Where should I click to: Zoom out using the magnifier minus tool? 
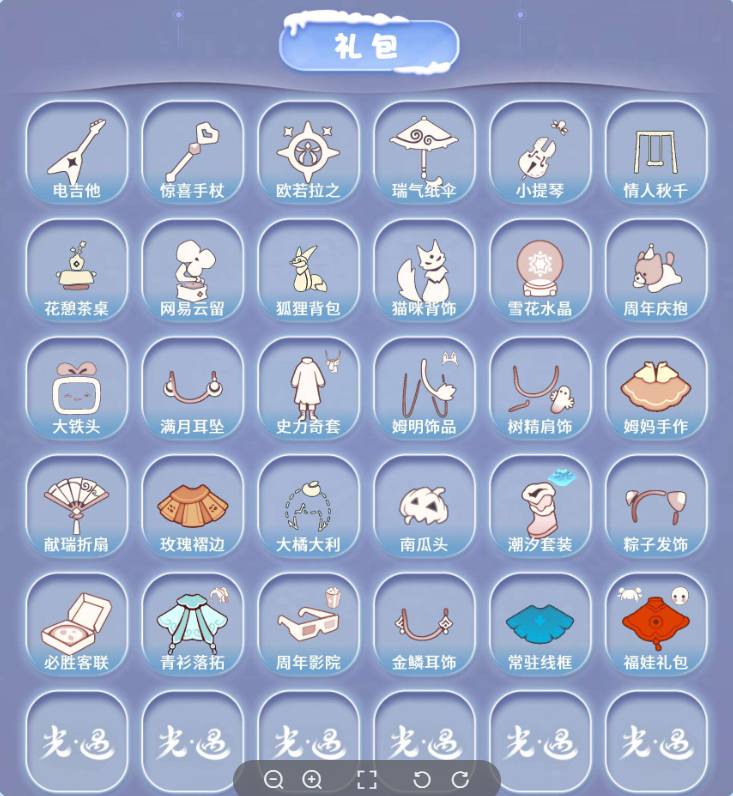click(x=273, y=777)
